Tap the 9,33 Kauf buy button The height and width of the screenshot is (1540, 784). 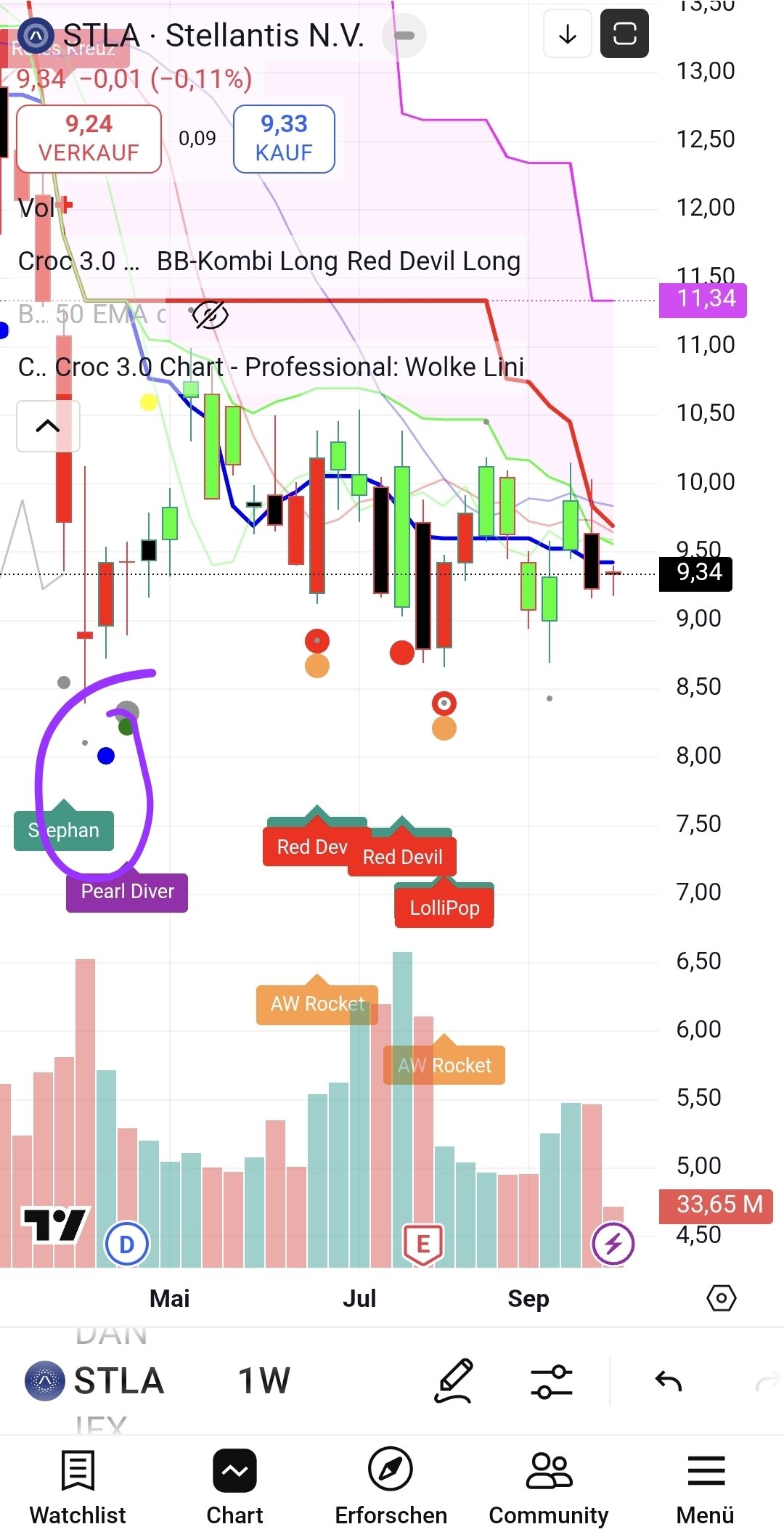[284, 139]
